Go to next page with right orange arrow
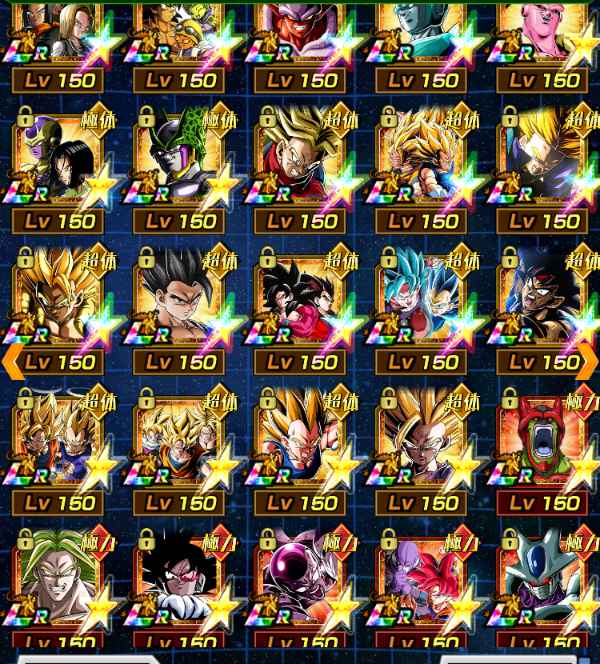Viewport: 600px width, 664px height. [590, 360]
